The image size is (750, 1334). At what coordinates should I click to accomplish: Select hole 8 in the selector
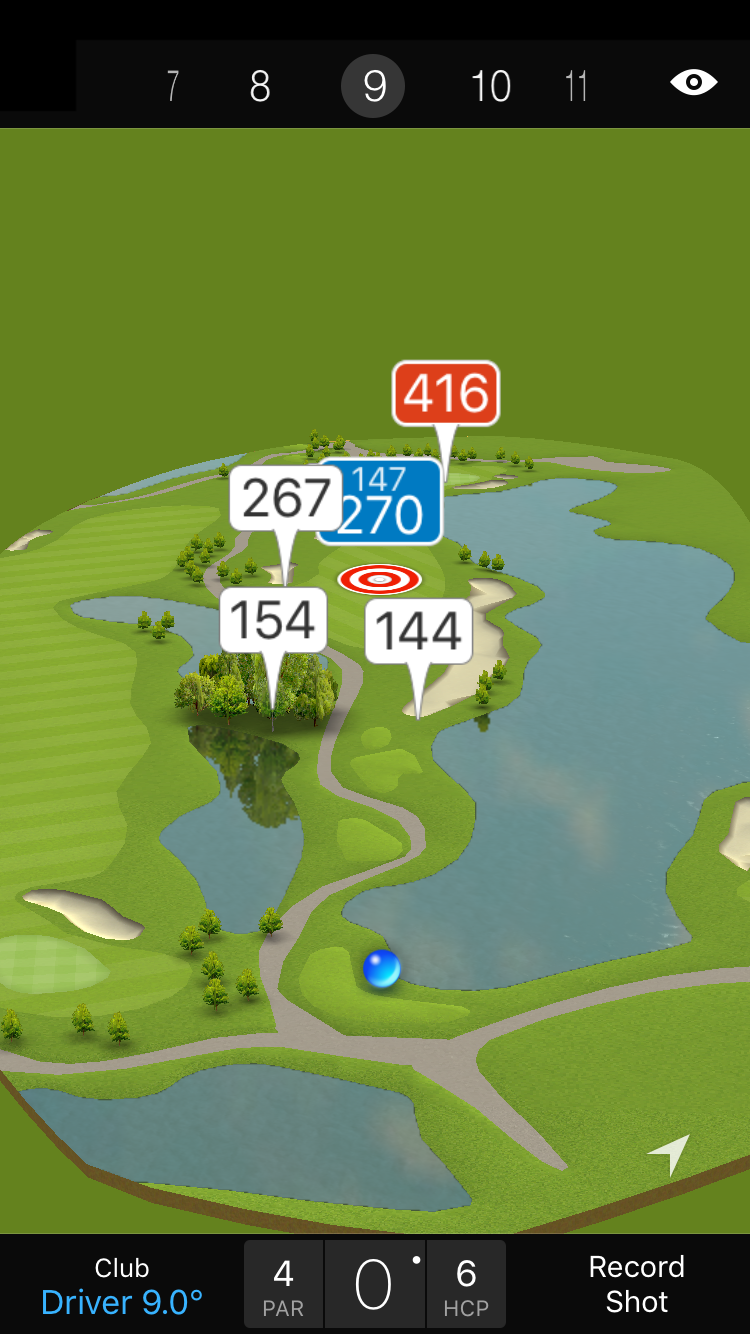[260, 87]
